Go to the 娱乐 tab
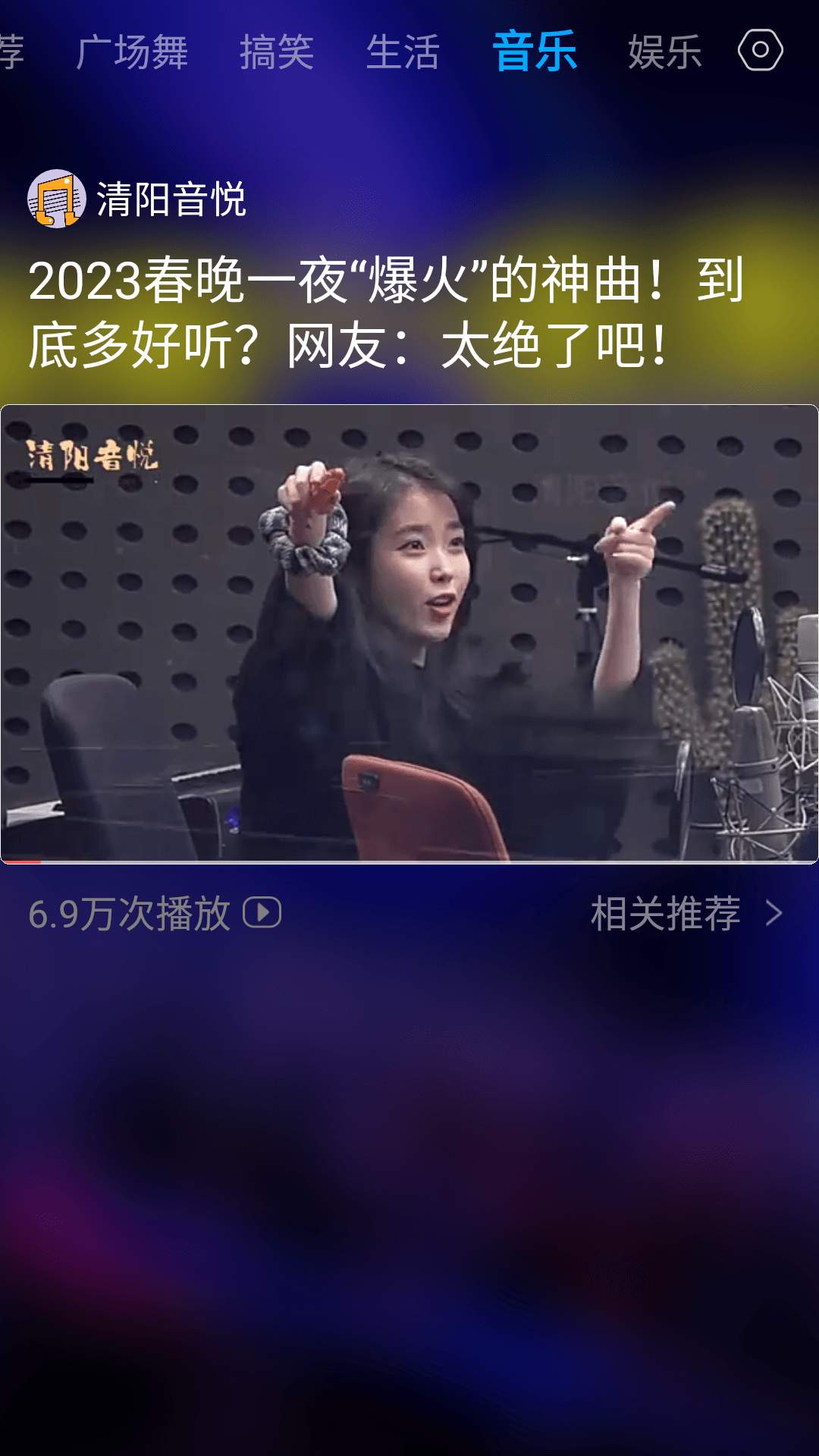 (664, 52)
